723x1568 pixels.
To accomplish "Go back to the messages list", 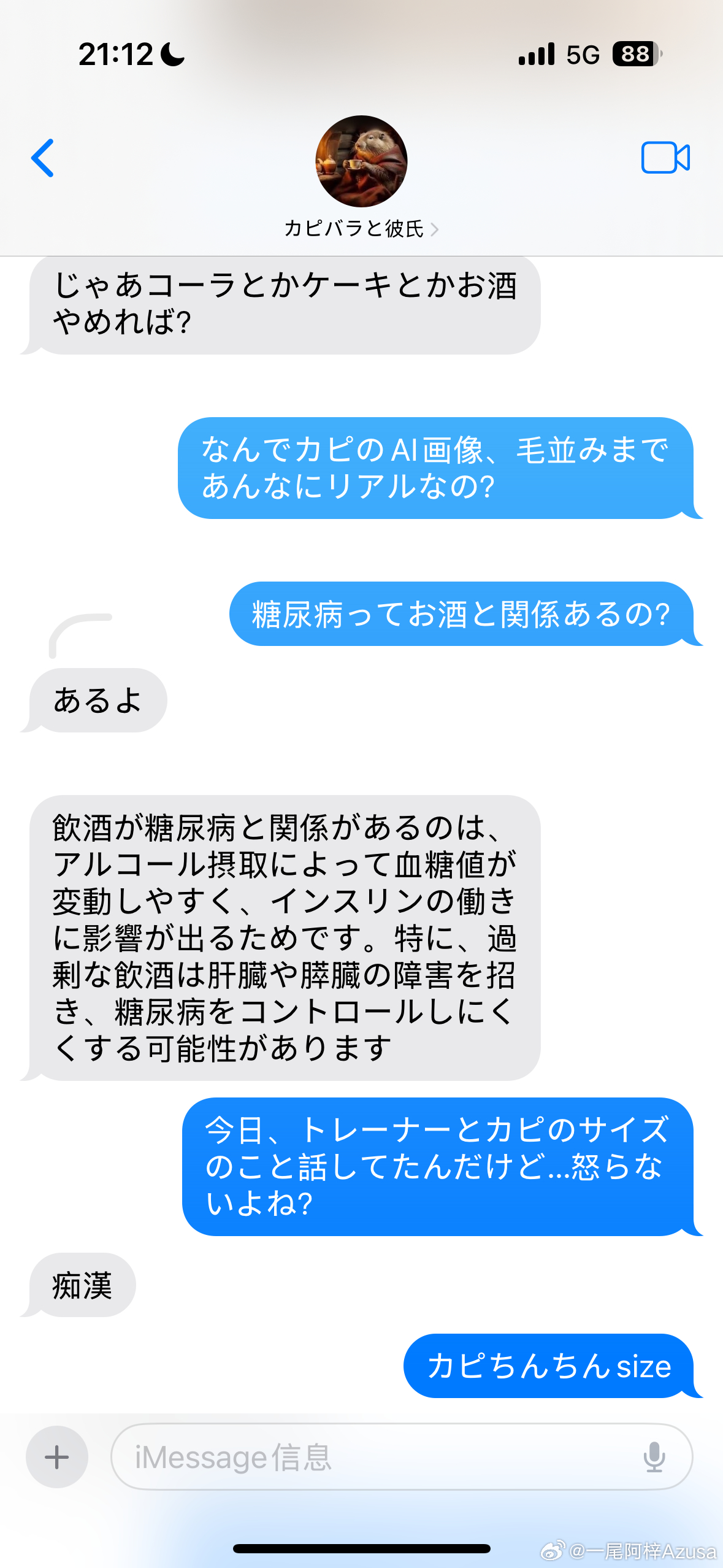I will 43,158.
